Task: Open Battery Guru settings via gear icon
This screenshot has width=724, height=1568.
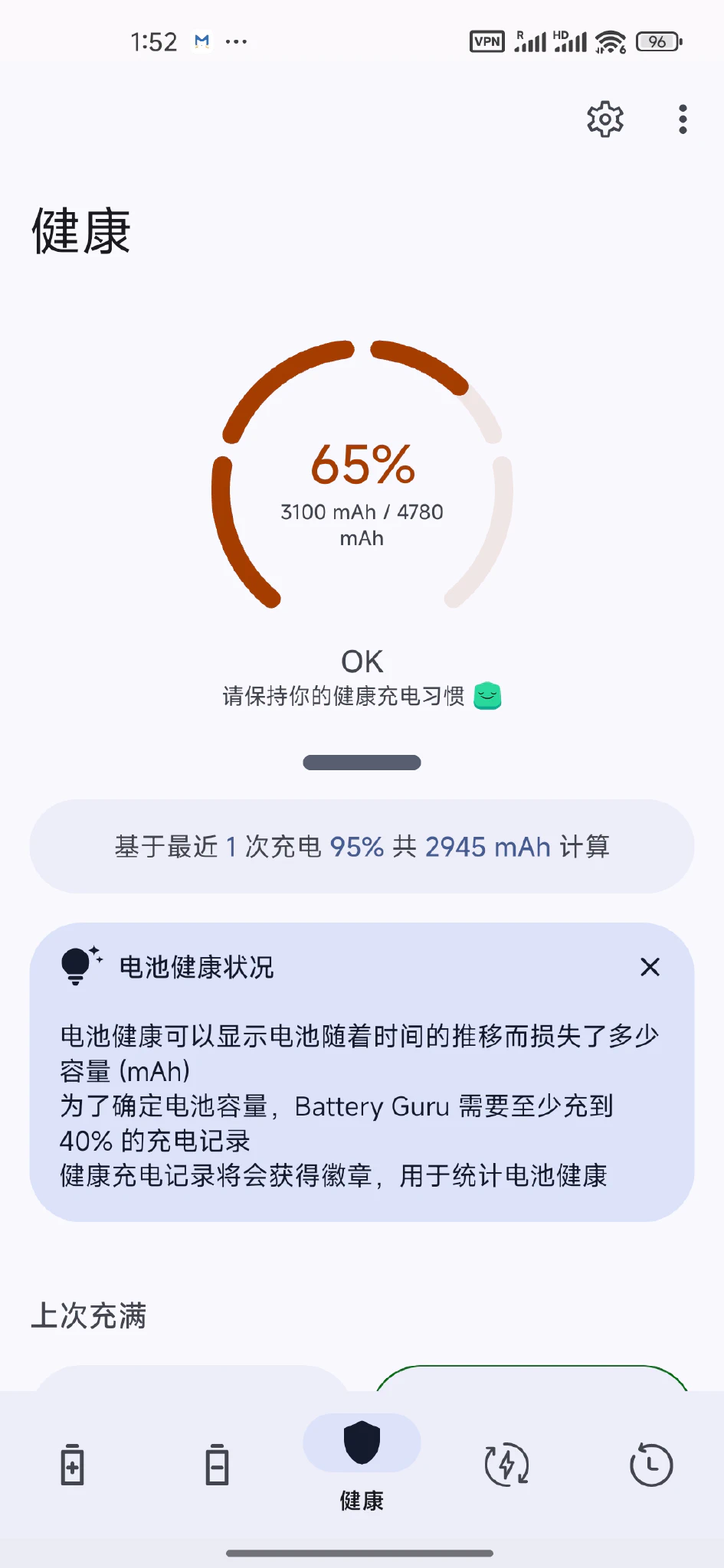Action: pos(605,119)
